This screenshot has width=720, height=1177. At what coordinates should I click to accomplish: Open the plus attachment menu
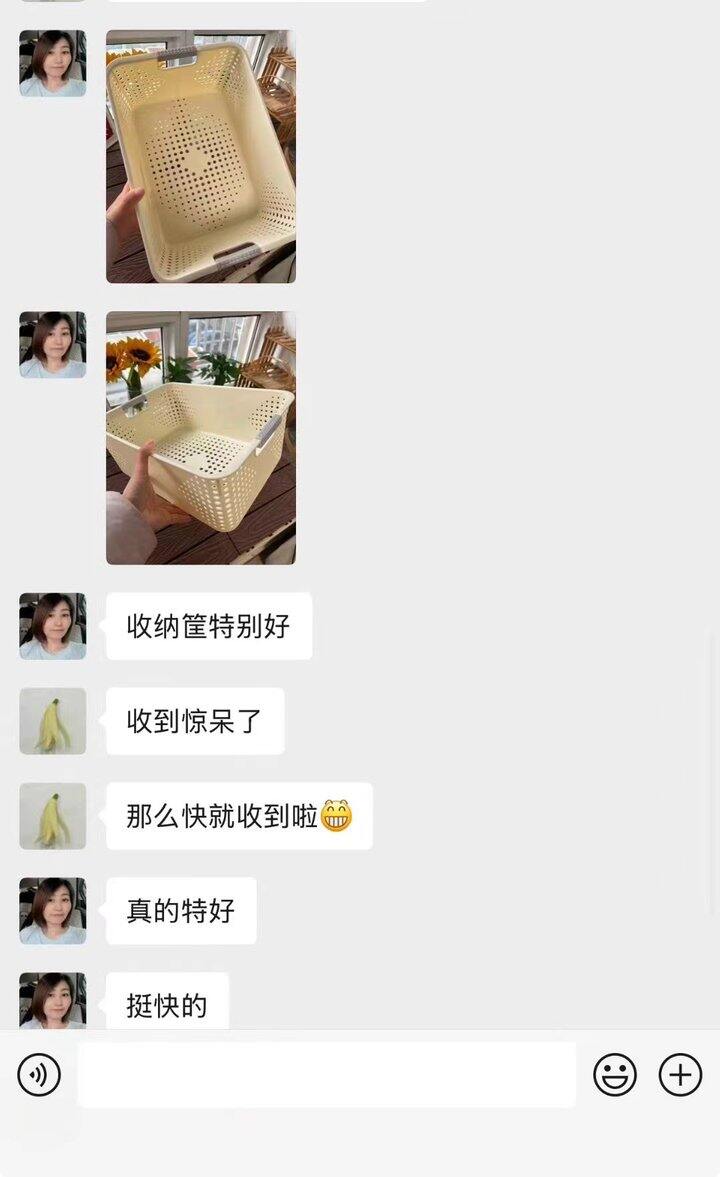point(680,1075)
